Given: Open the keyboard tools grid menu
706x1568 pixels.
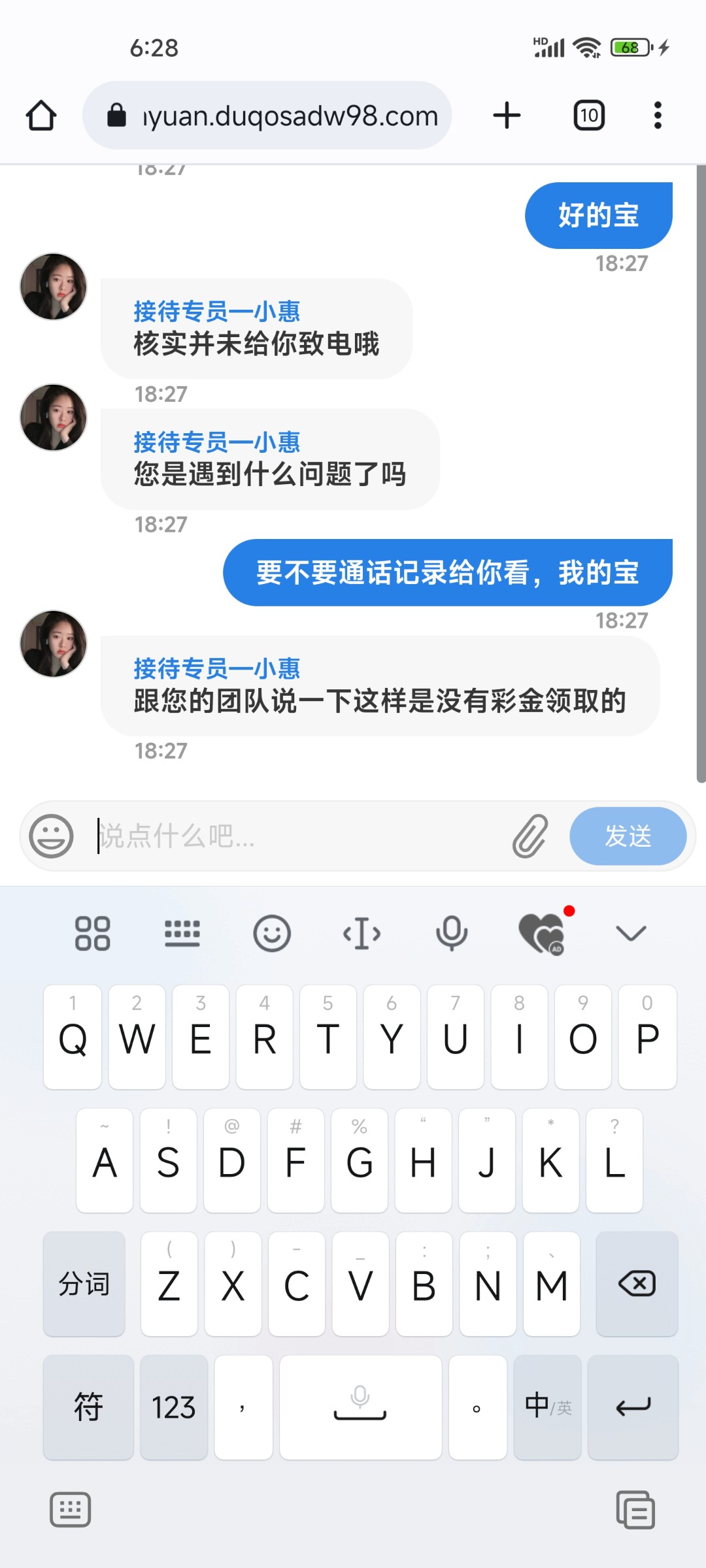Looking at the screenshot, I should (92, 933).
